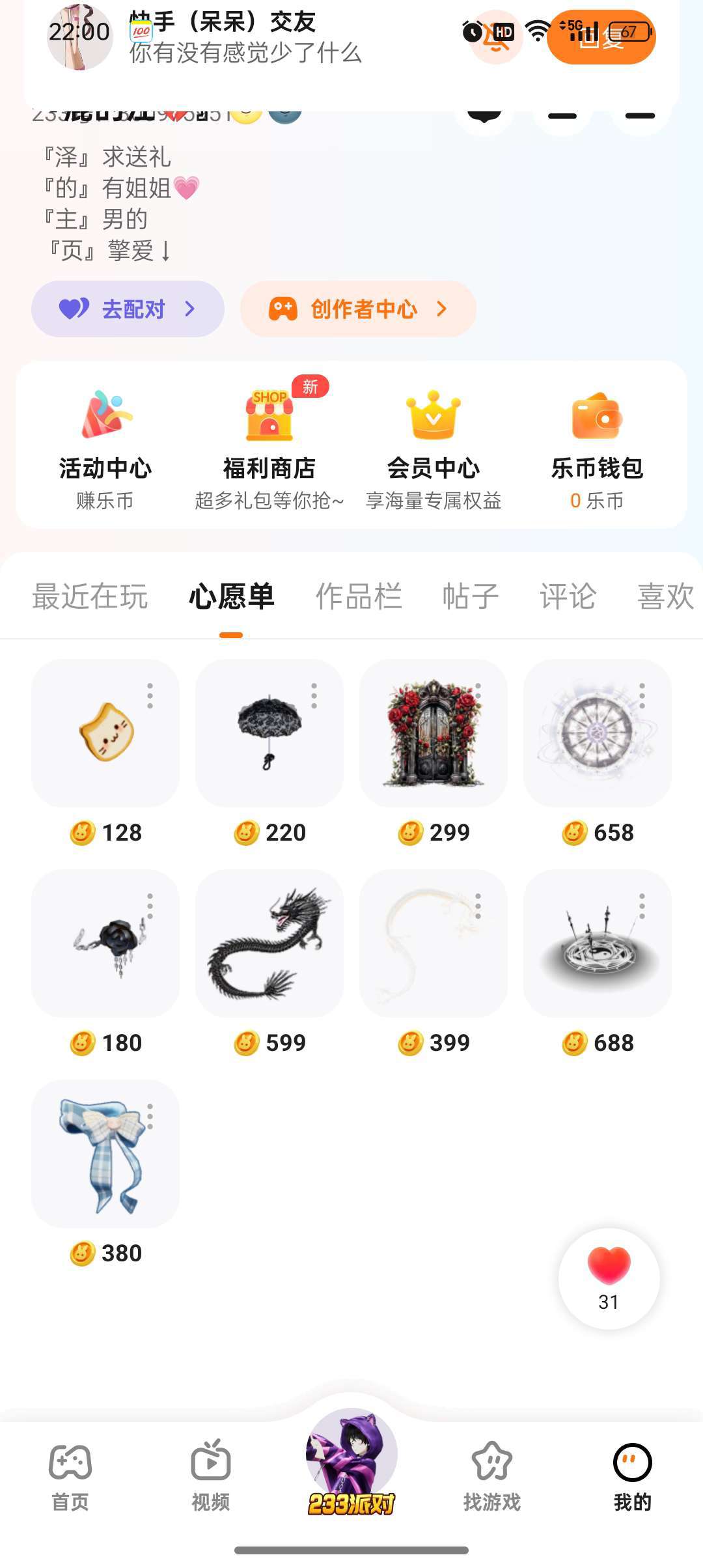Switch to the 最近在玩 tab
This screenshot has width=703, height=1568.
[90, 596]
